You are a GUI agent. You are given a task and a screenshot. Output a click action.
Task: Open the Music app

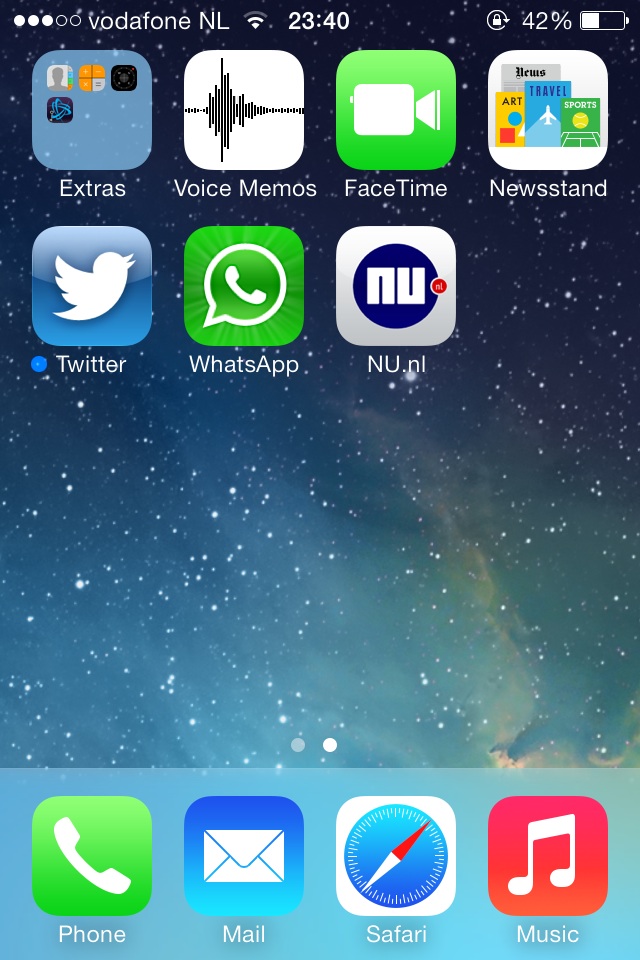547,856
